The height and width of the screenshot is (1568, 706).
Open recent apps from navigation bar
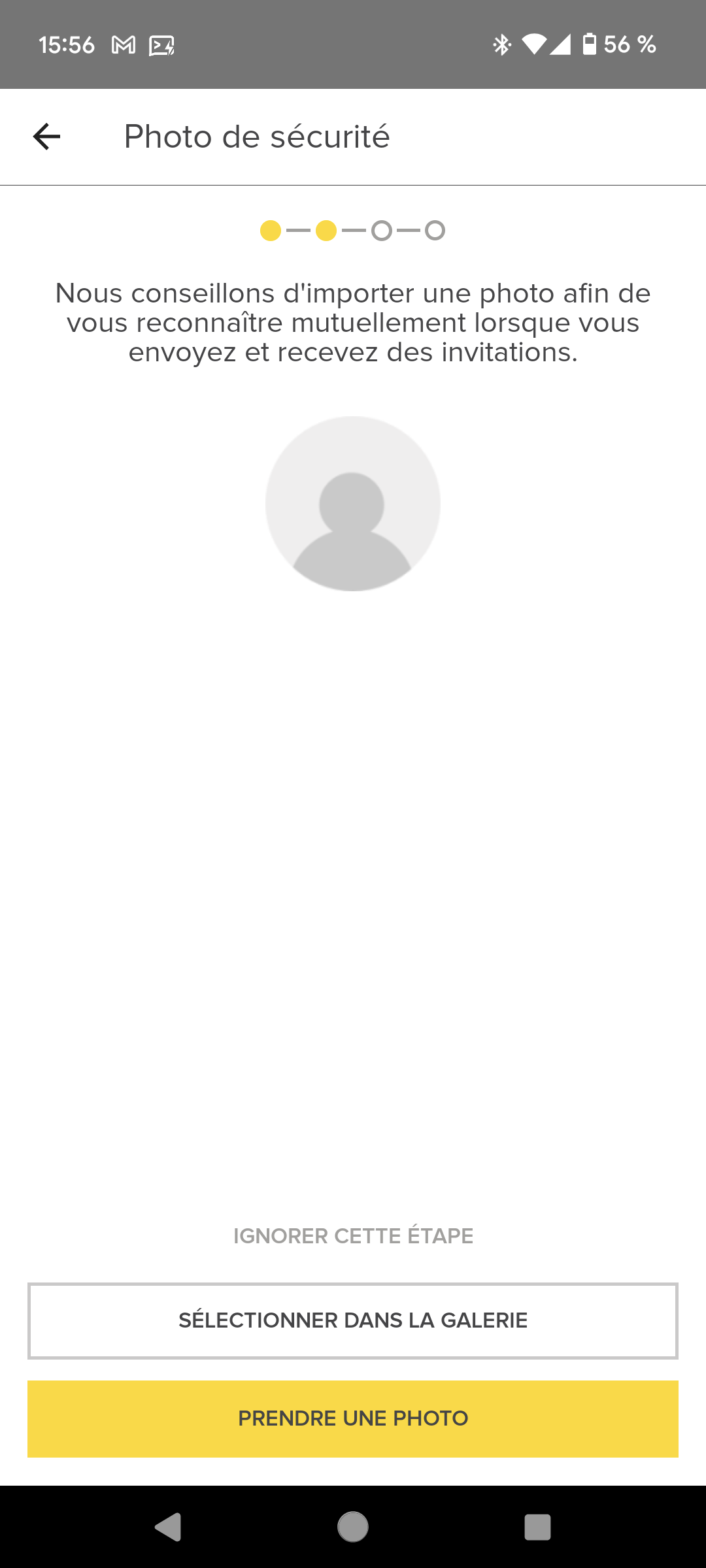click(537, 1527)
